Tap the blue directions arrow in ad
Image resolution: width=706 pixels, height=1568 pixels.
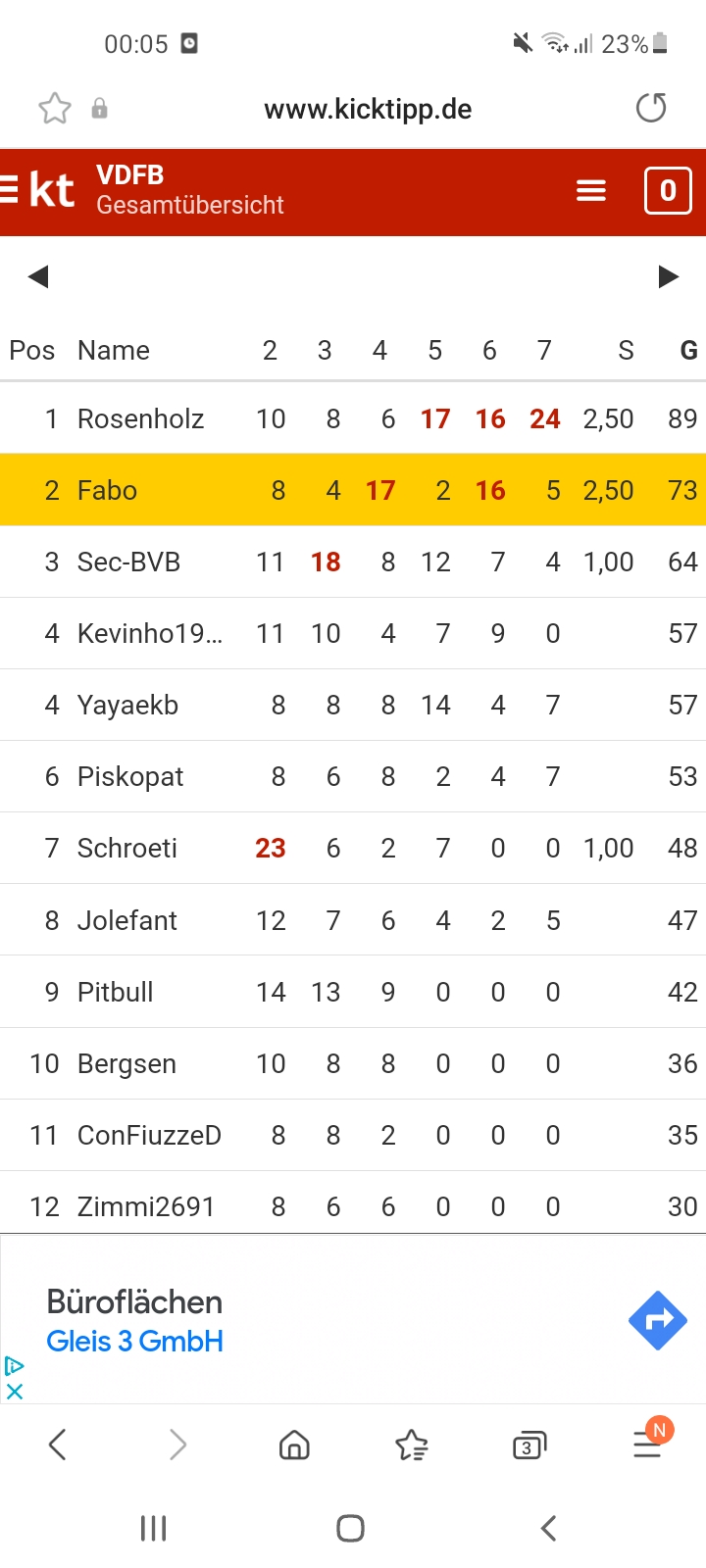[657, 1320]
